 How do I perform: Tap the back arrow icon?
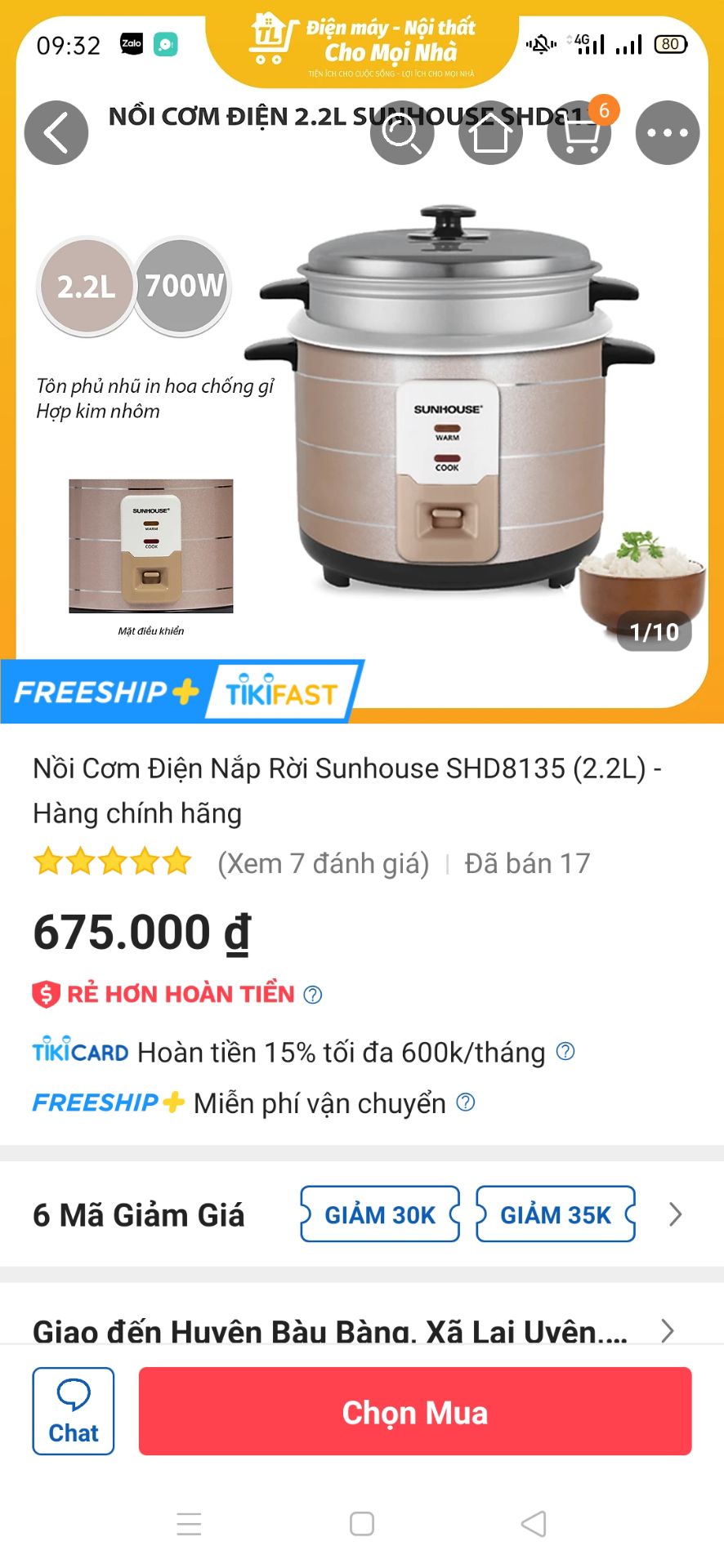56,131
